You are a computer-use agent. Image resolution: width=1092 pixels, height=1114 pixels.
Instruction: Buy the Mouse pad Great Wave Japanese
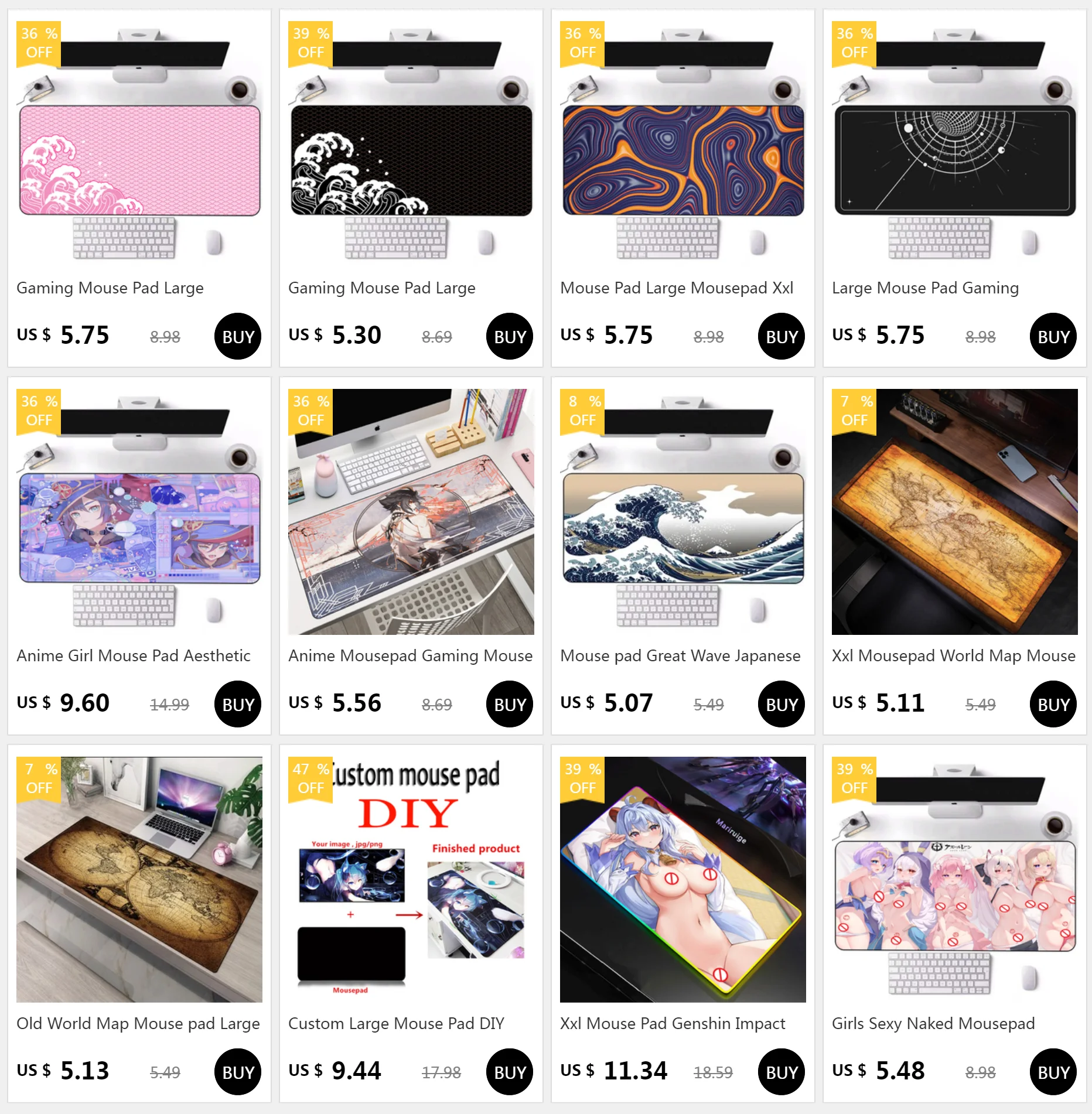(782, 704)
